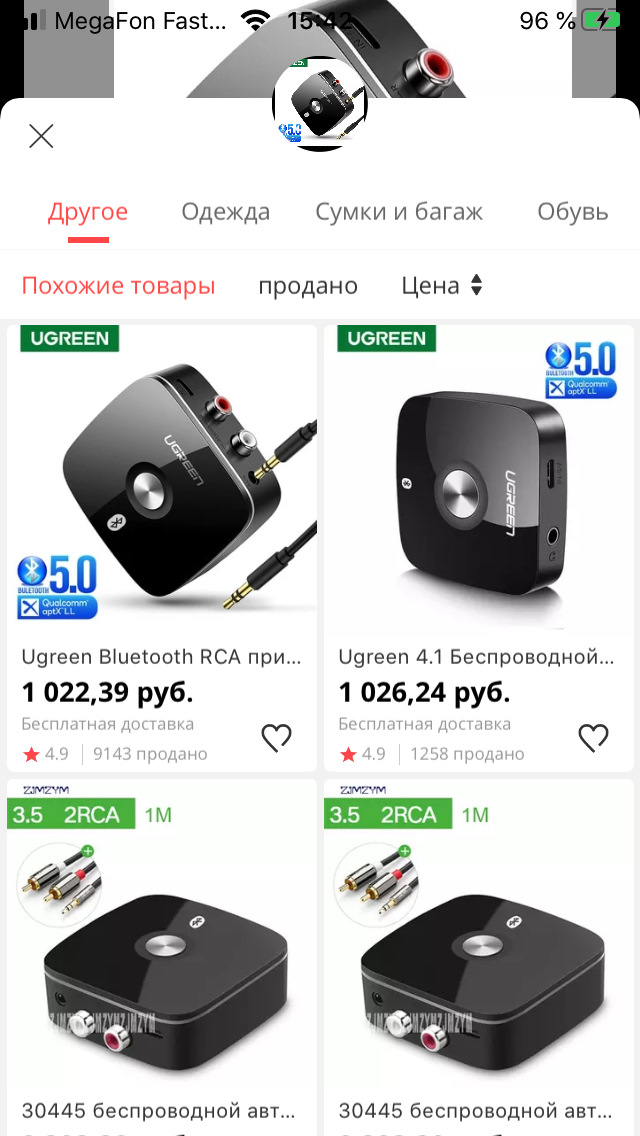Screen dimensions: 640x1136
Task: Toggle the Цена price sorting
Action: pos(442,286)
